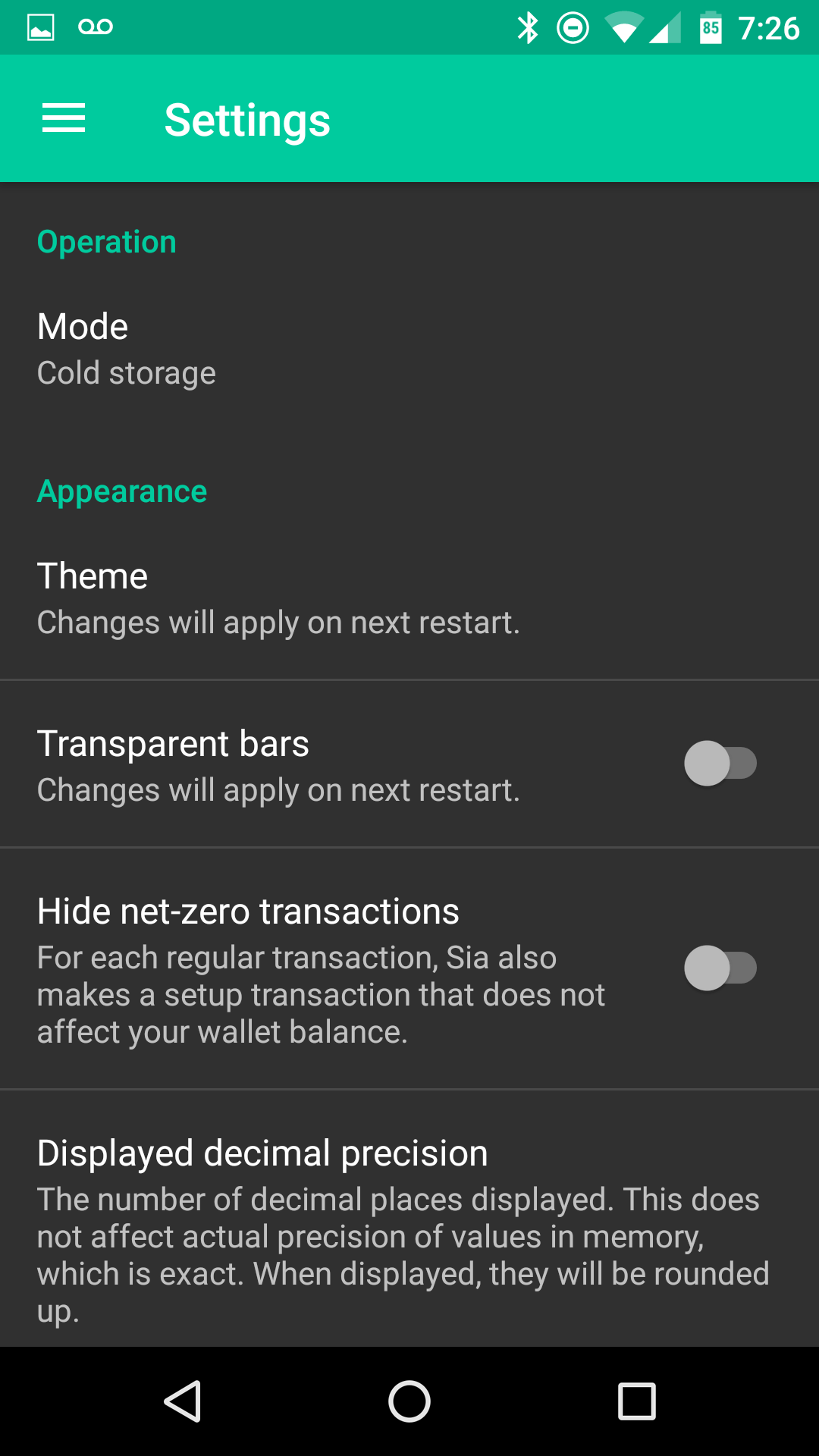This screenshot has width=819, height=1456.
Task: Enable the Transparent bars switch
Action: click(x=720, y=764)
